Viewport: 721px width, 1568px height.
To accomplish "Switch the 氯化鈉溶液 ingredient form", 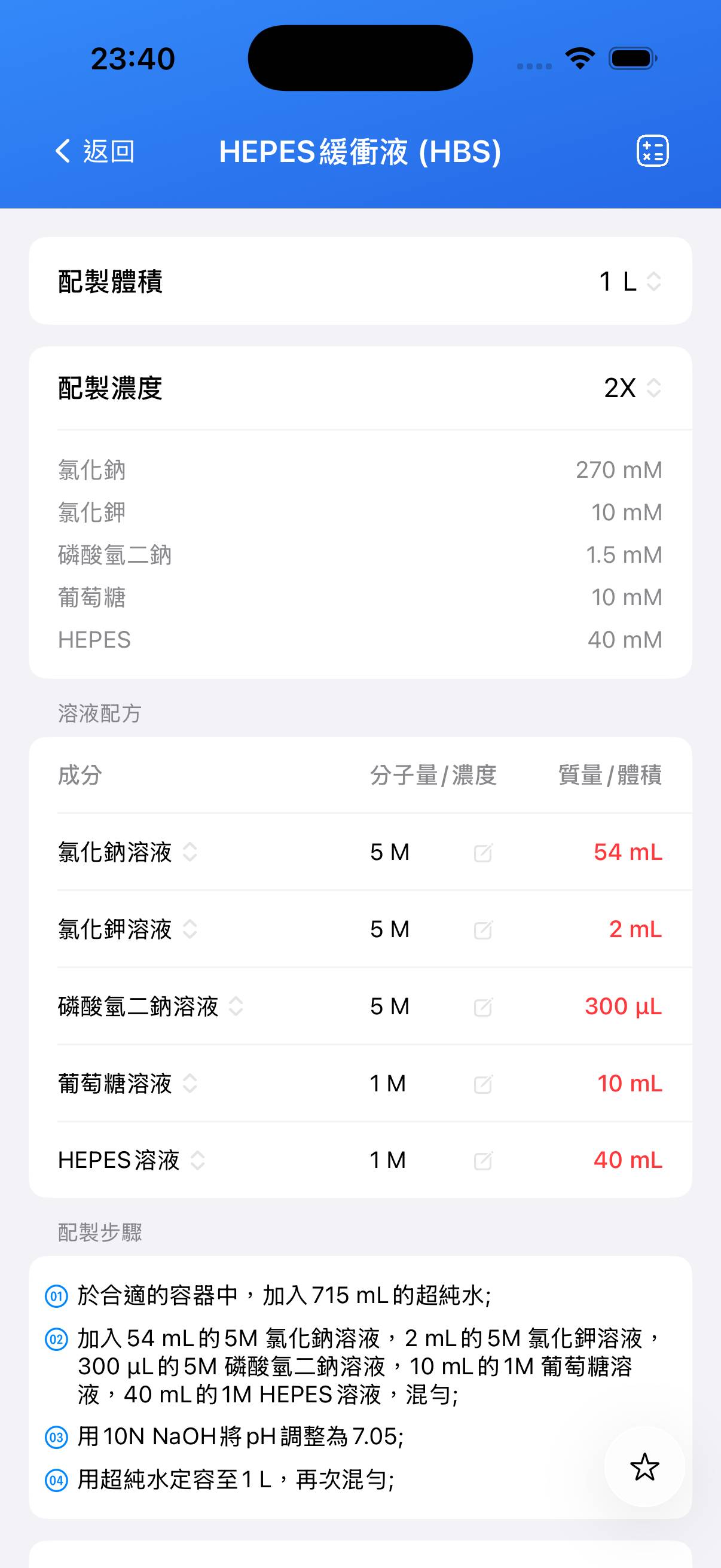I will [190, 852].
